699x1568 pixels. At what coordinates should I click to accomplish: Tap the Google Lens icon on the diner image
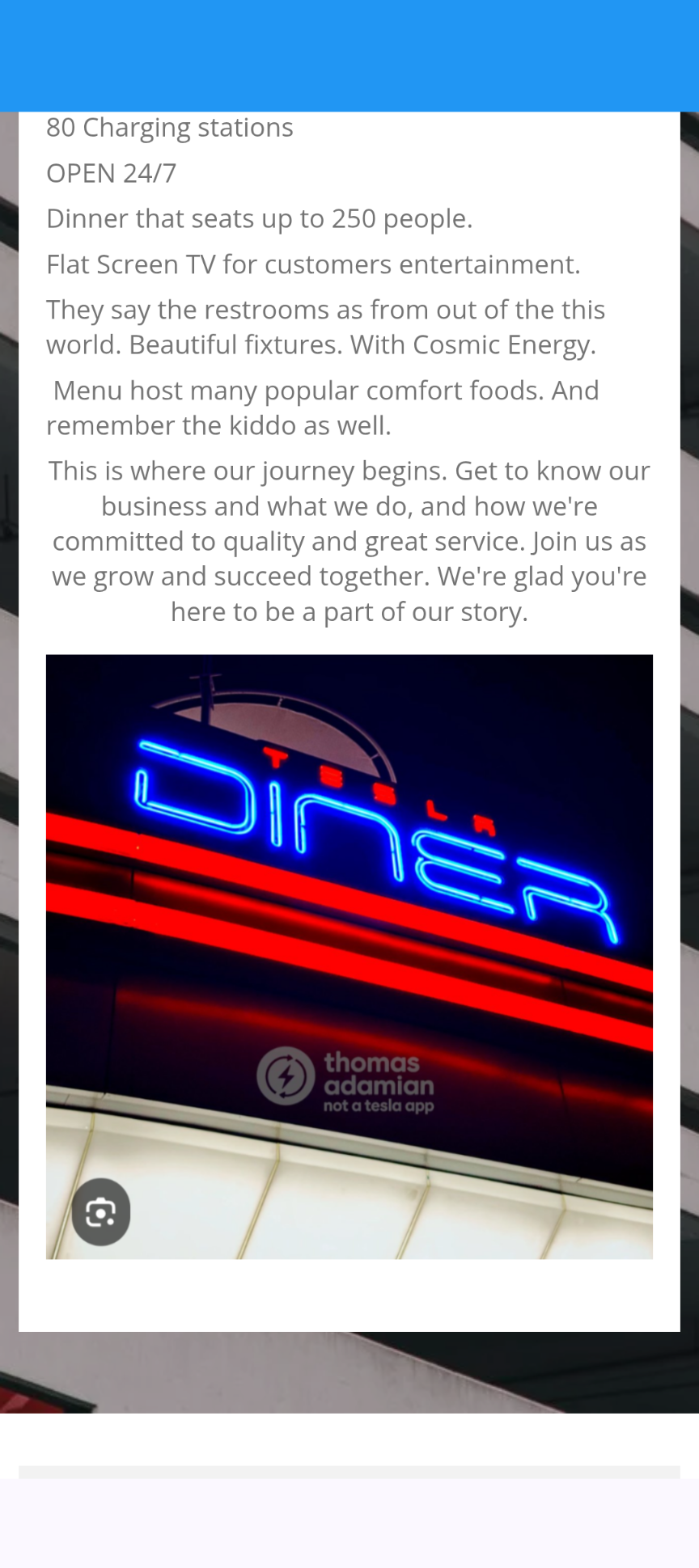[x=101, y=1211]
